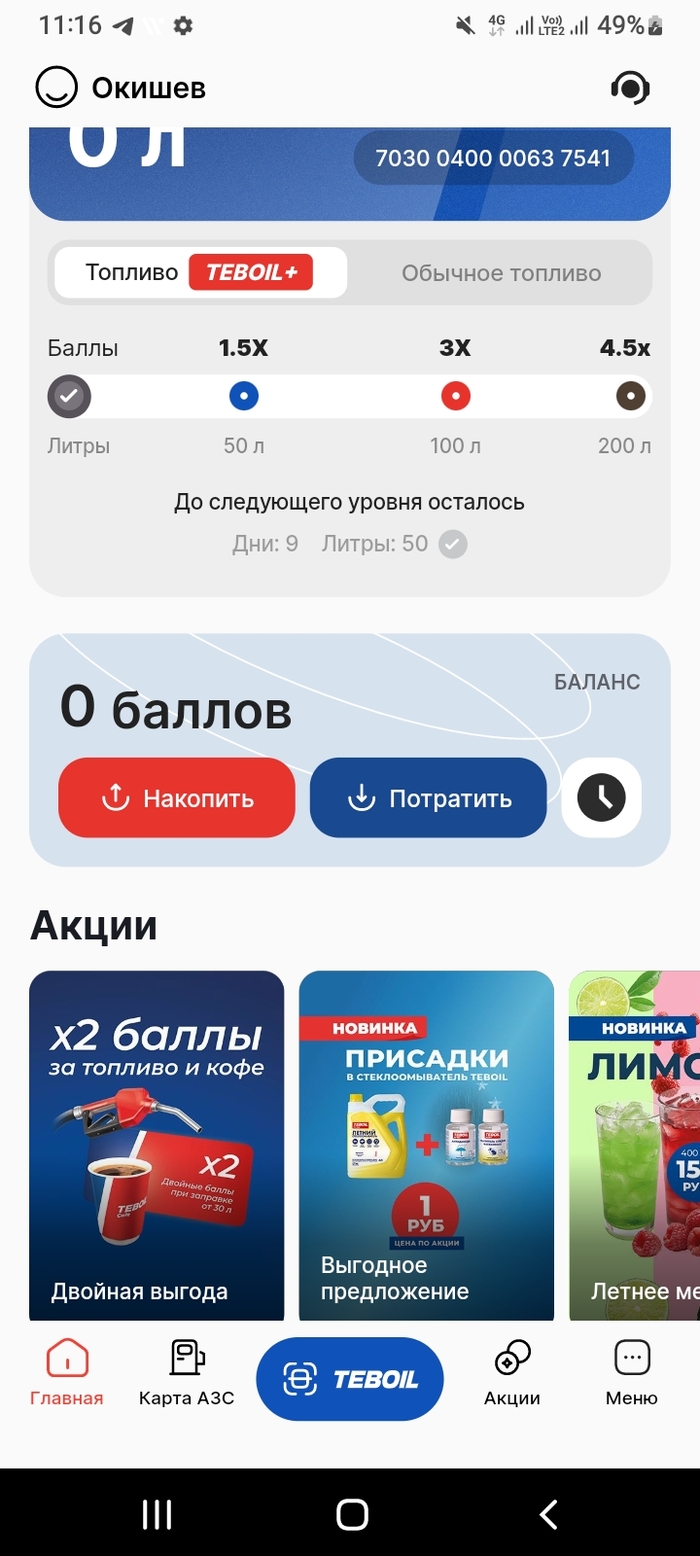Open the Окишев profile avatar

pos(56,88)
